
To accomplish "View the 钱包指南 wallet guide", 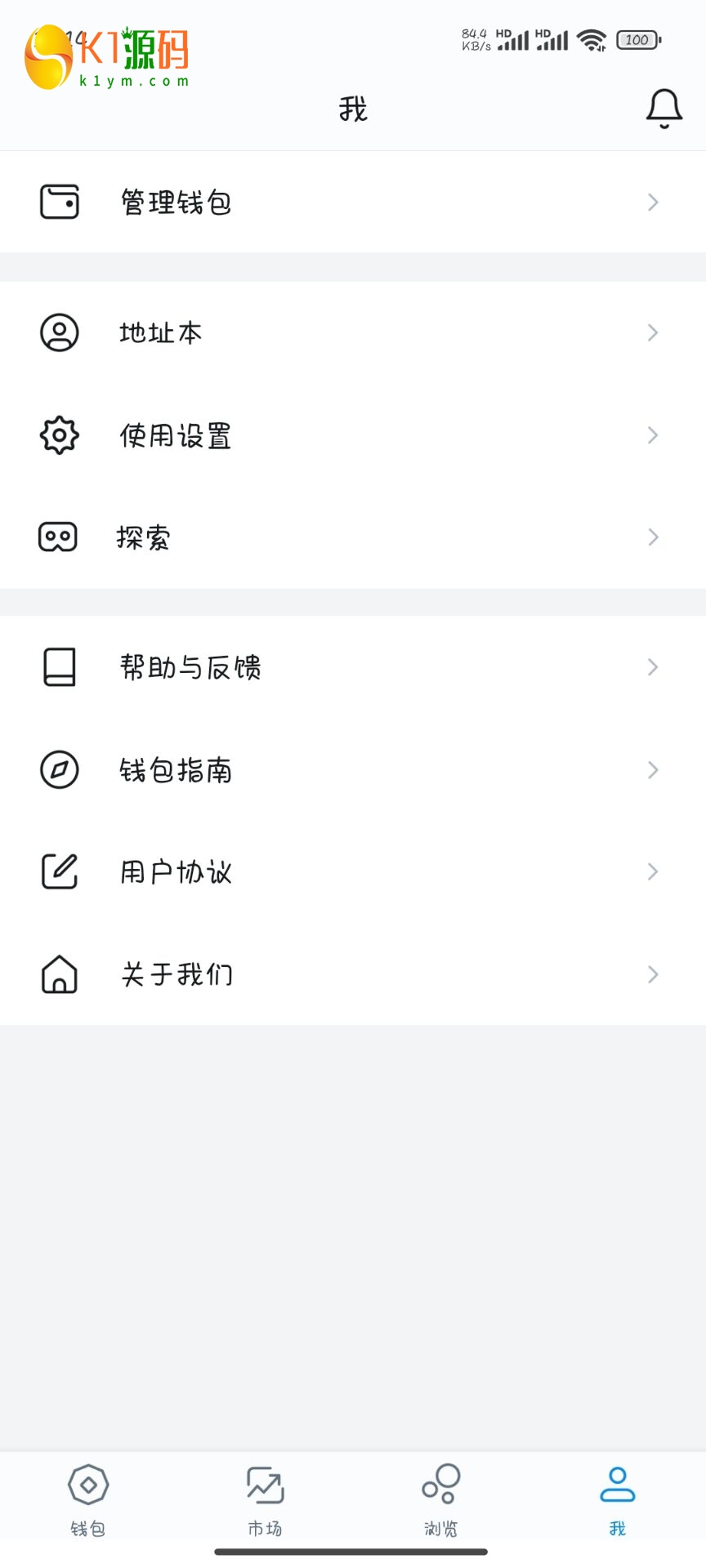I will pyautogui.click(x=353, y=769).
